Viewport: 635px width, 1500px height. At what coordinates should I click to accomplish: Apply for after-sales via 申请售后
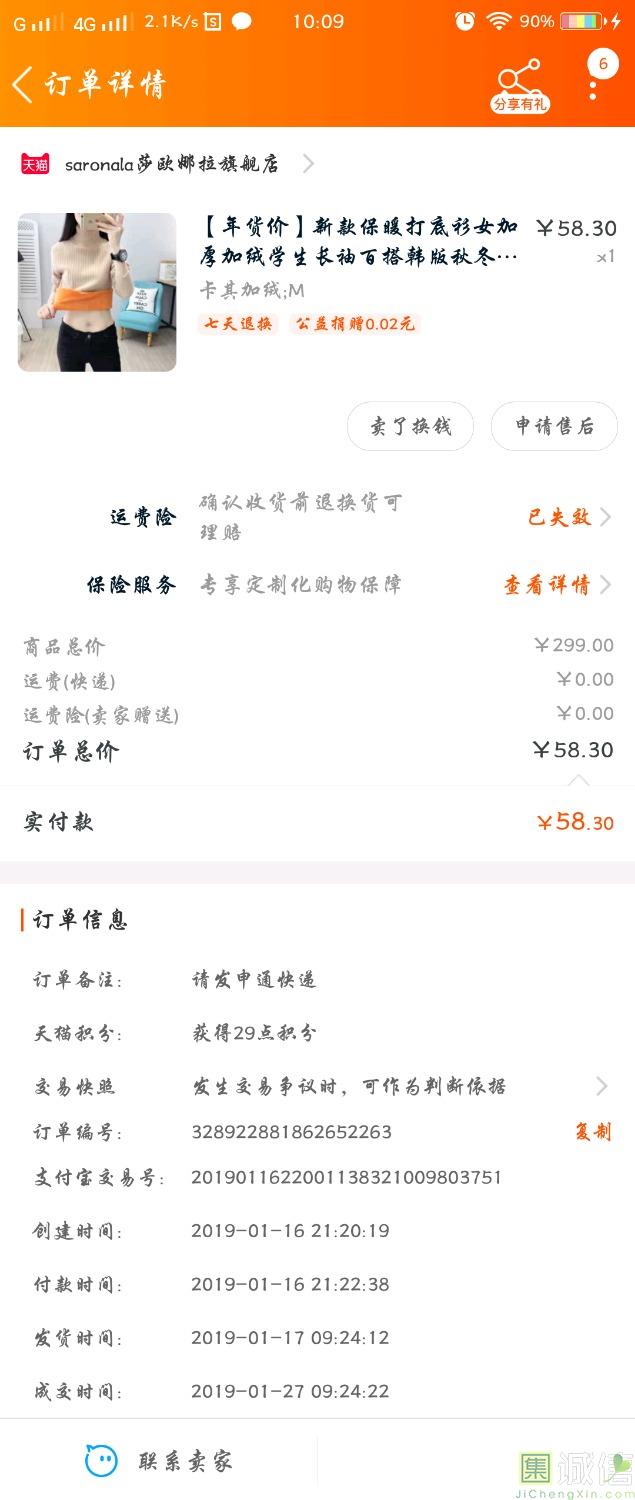[x=554, y=426]
